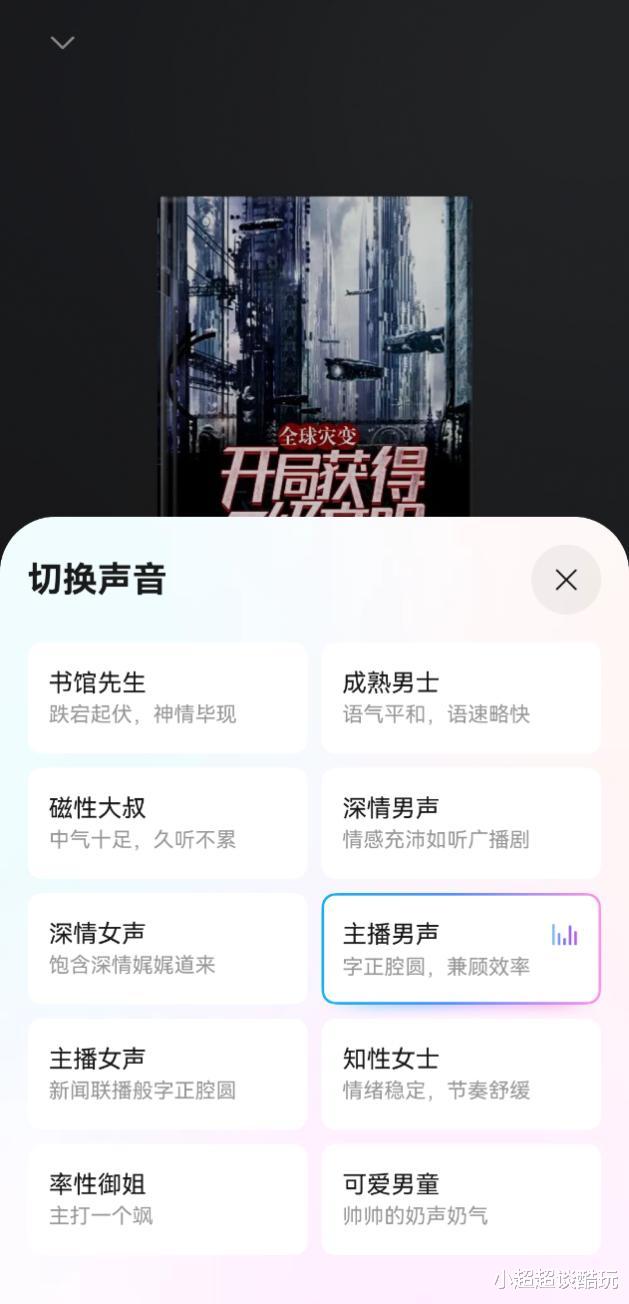Viewport: 629px width, 1304px height.
Task: Choose the 成熟男士 voice option
Action: (x=460, y=697)
